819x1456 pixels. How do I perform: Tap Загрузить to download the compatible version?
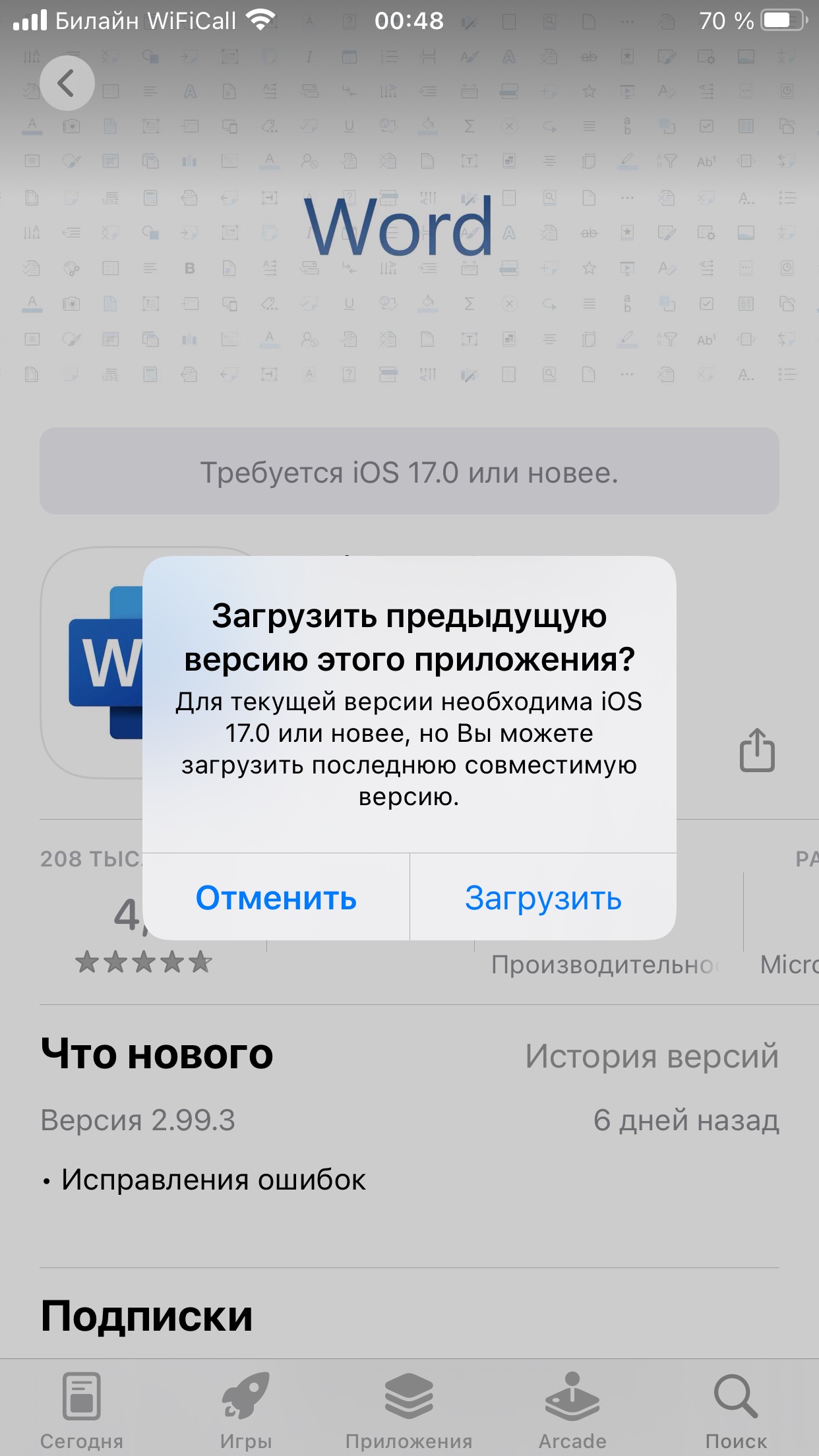click(x=543, y=897)
